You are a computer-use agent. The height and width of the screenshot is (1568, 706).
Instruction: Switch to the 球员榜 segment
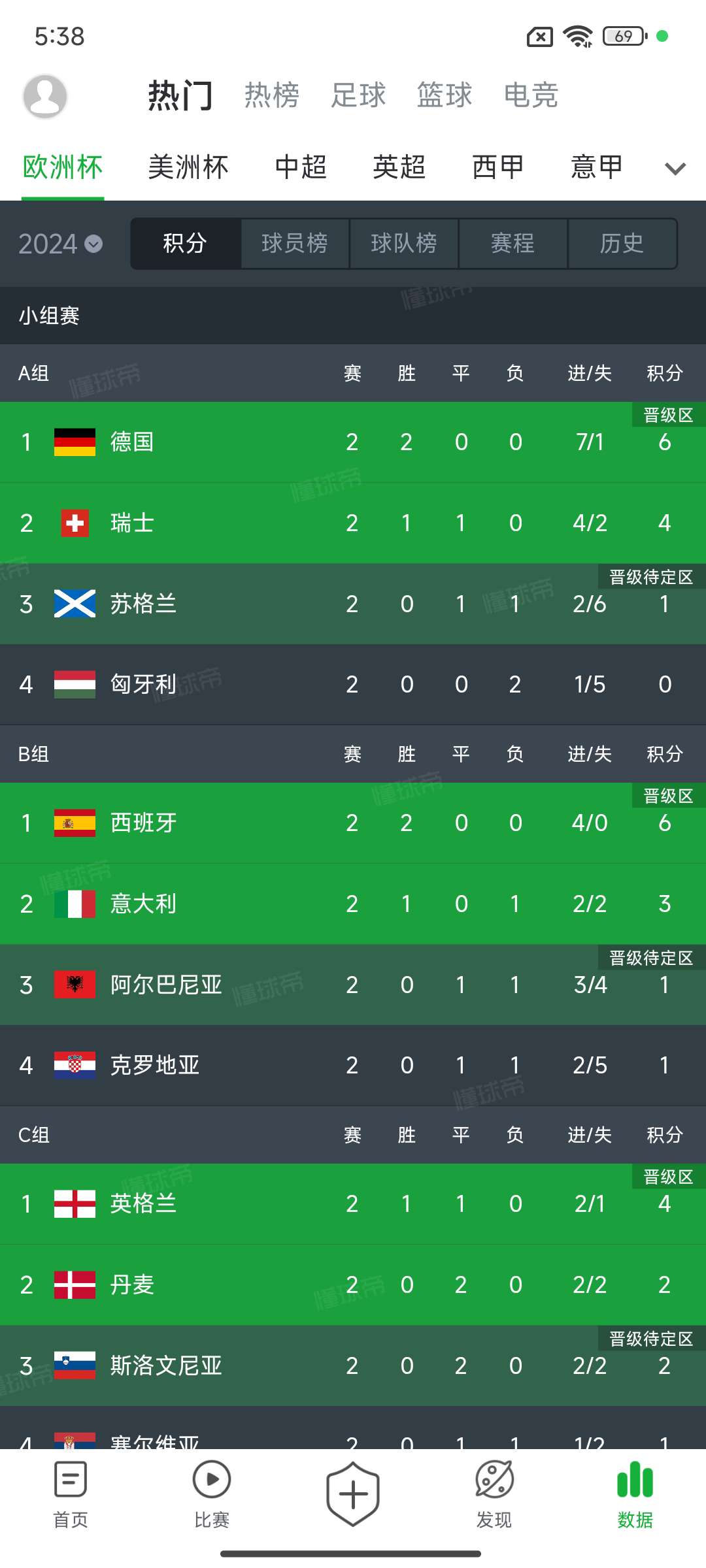pyautogui.click(x=295, y=244)
